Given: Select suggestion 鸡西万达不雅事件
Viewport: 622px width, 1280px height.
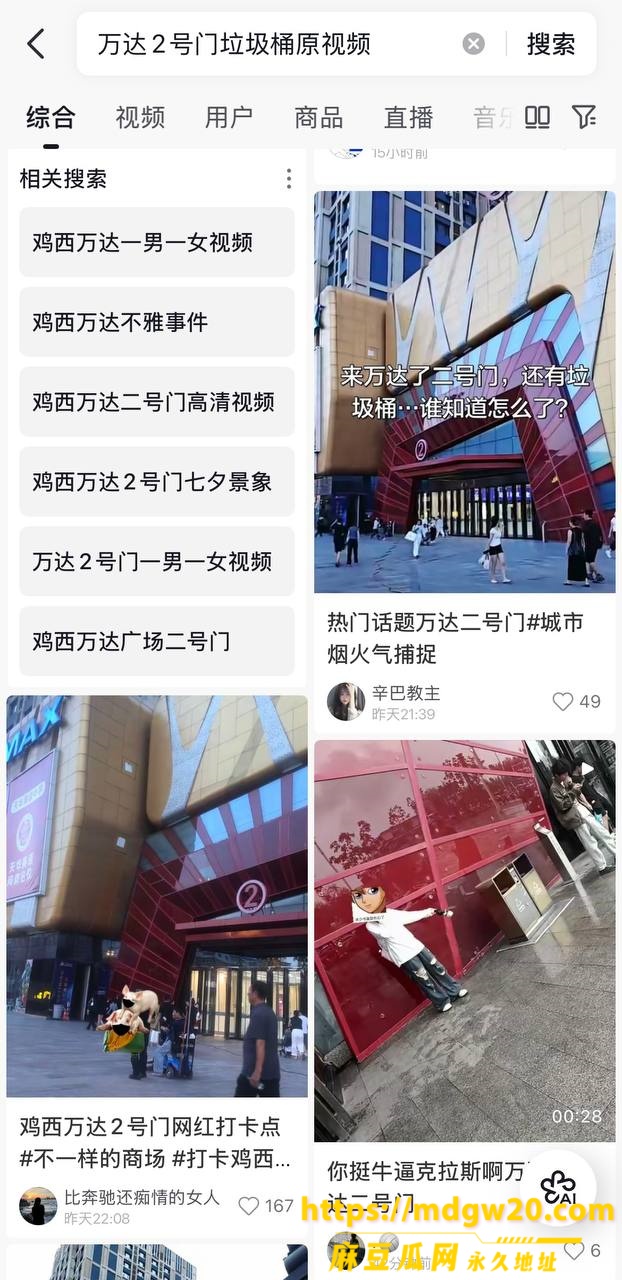Looking at the screenshot, I should pyautogui.click(x=157, y=322).
